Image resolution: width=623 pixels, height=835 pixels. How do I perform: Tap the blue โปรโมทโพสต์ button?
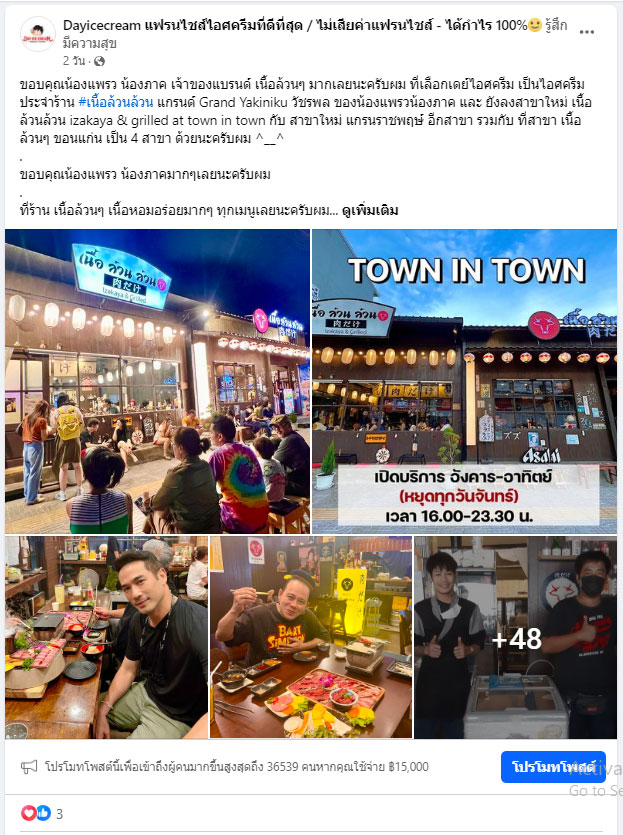pyautogui.click(x=552, y=767)
